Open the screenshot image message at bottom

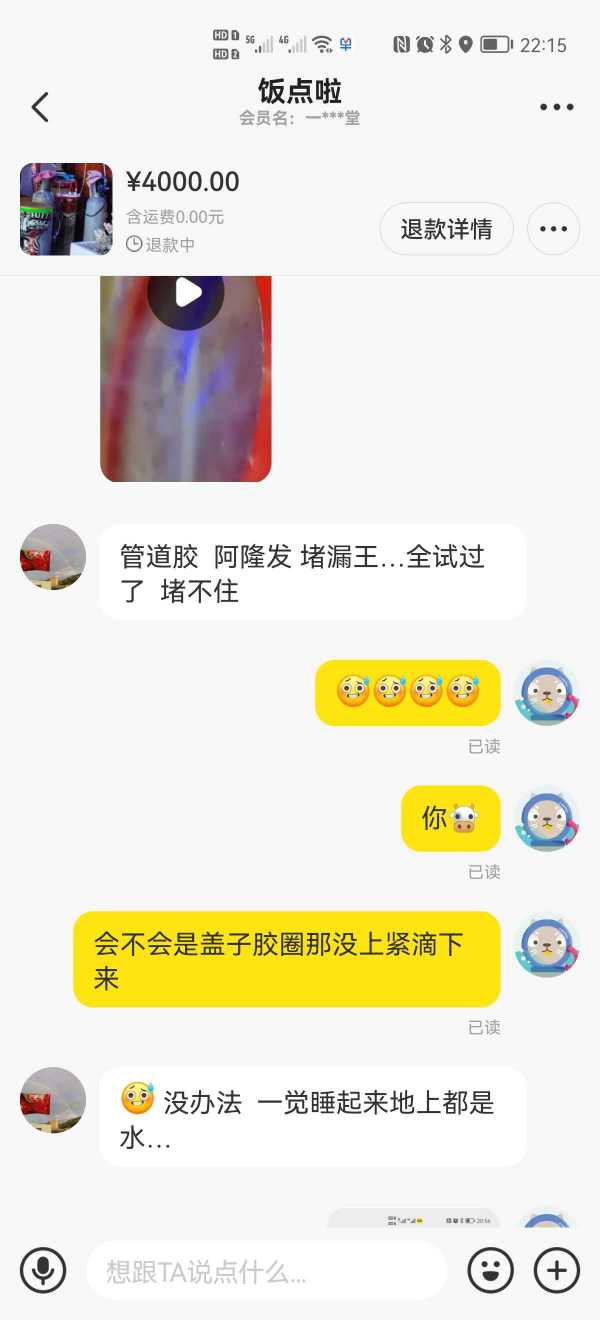click(x=413, y=1218)
